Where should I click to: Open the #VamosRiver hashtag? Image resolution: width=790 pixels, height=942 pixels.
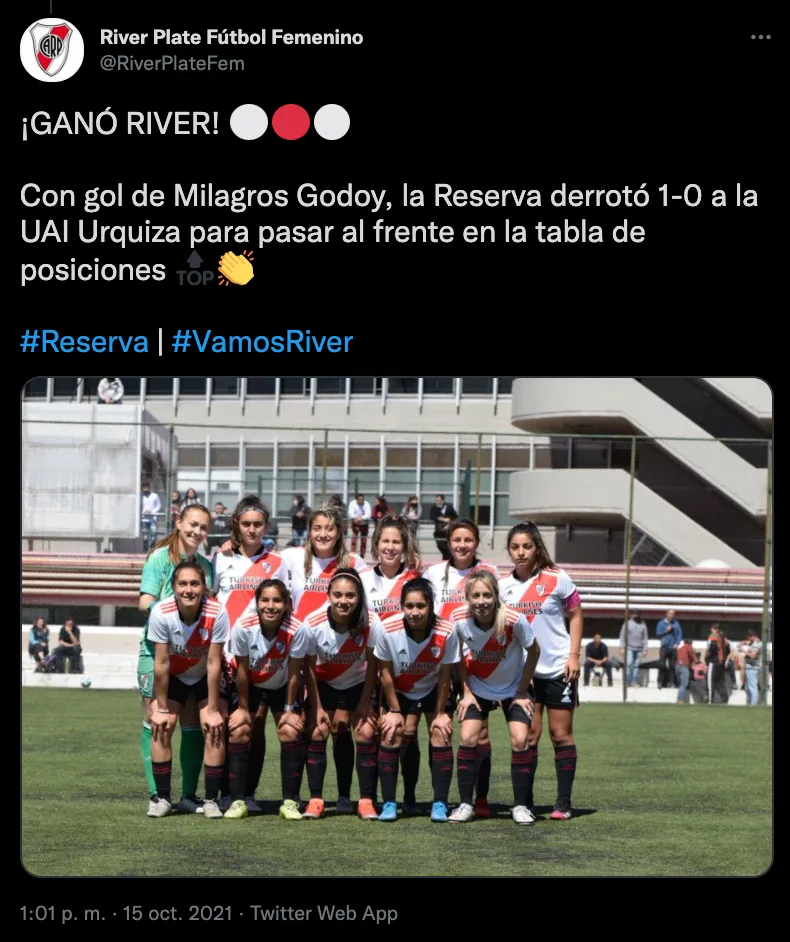(x=262, y=342)
